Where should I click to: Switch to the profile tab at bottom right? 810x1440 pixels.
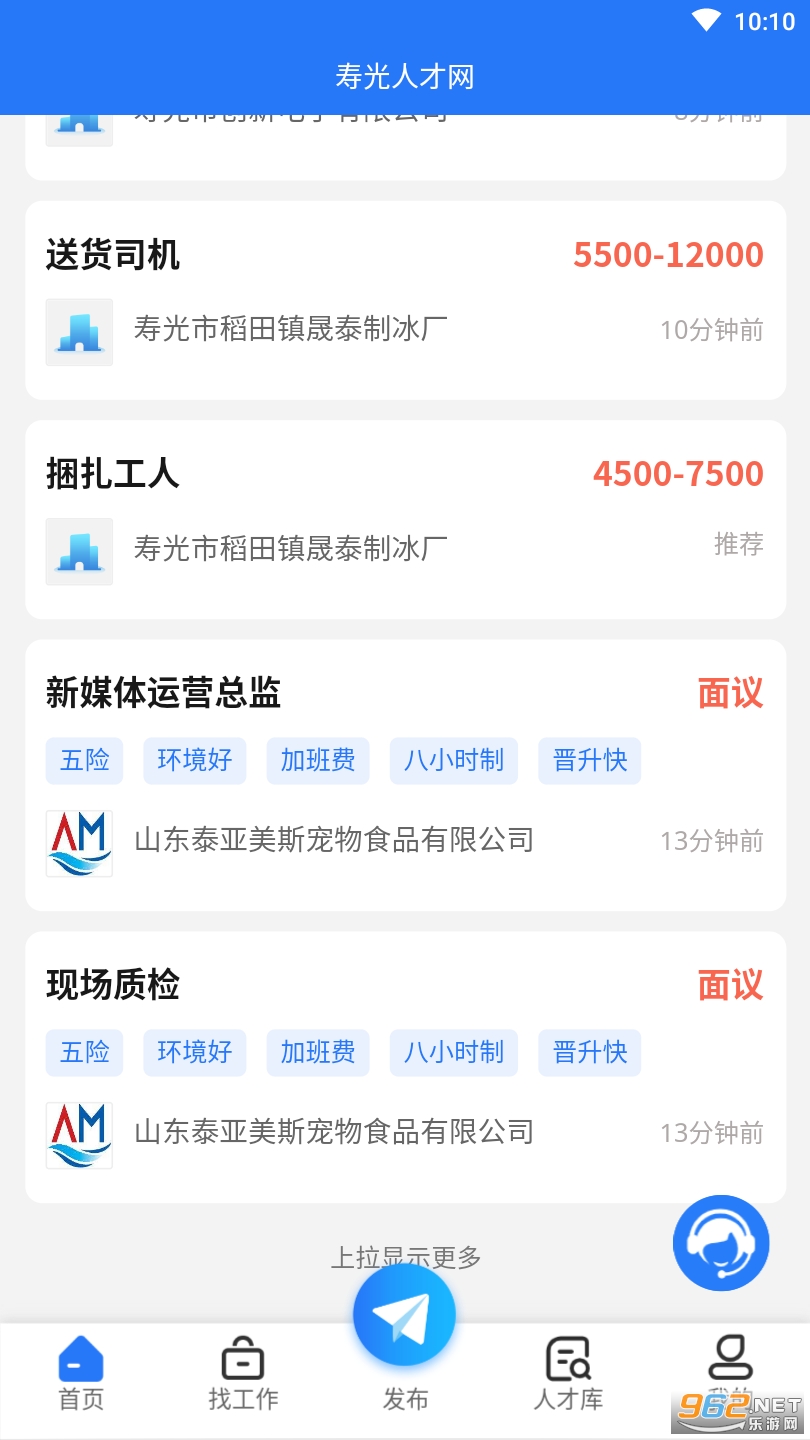coord(730,1370)
